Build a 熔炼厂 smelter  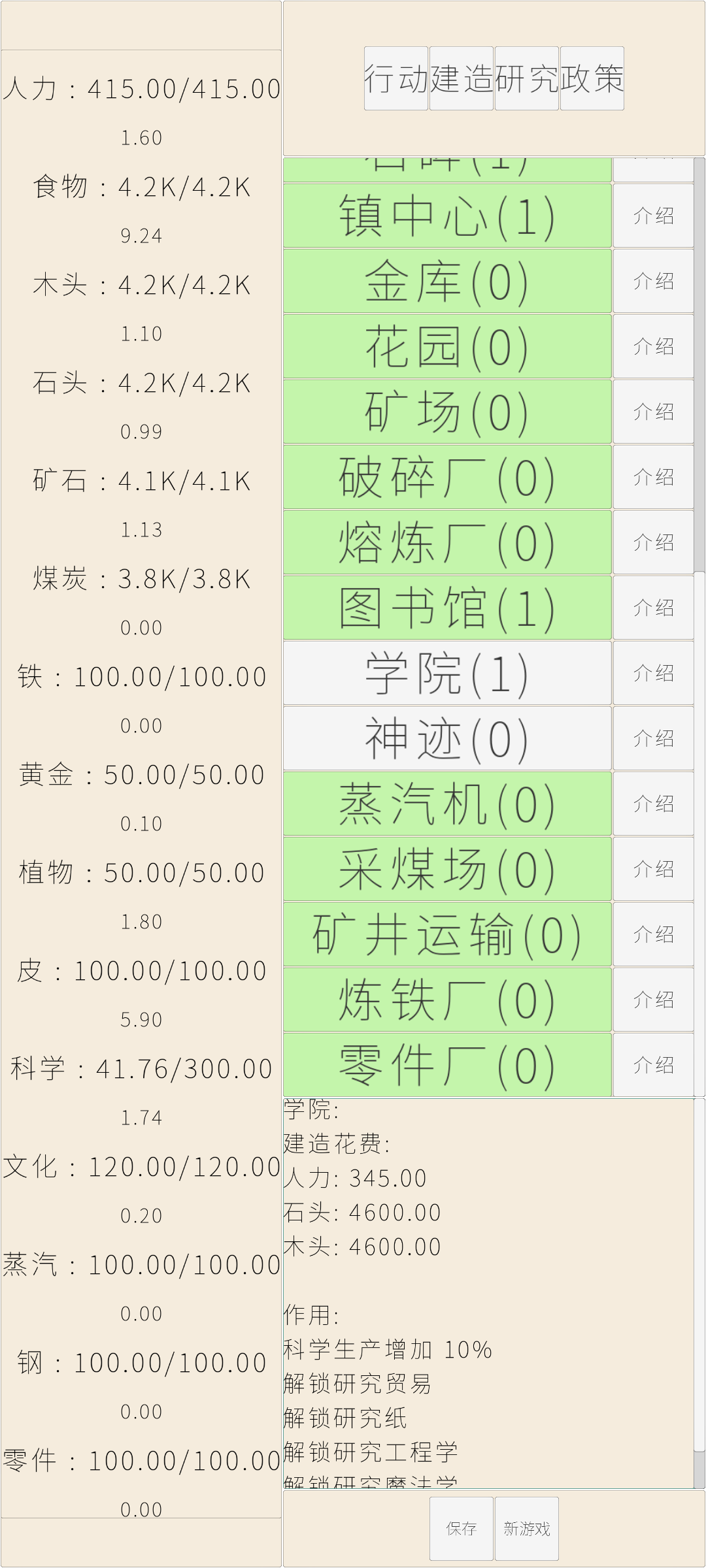coord(446,542)
